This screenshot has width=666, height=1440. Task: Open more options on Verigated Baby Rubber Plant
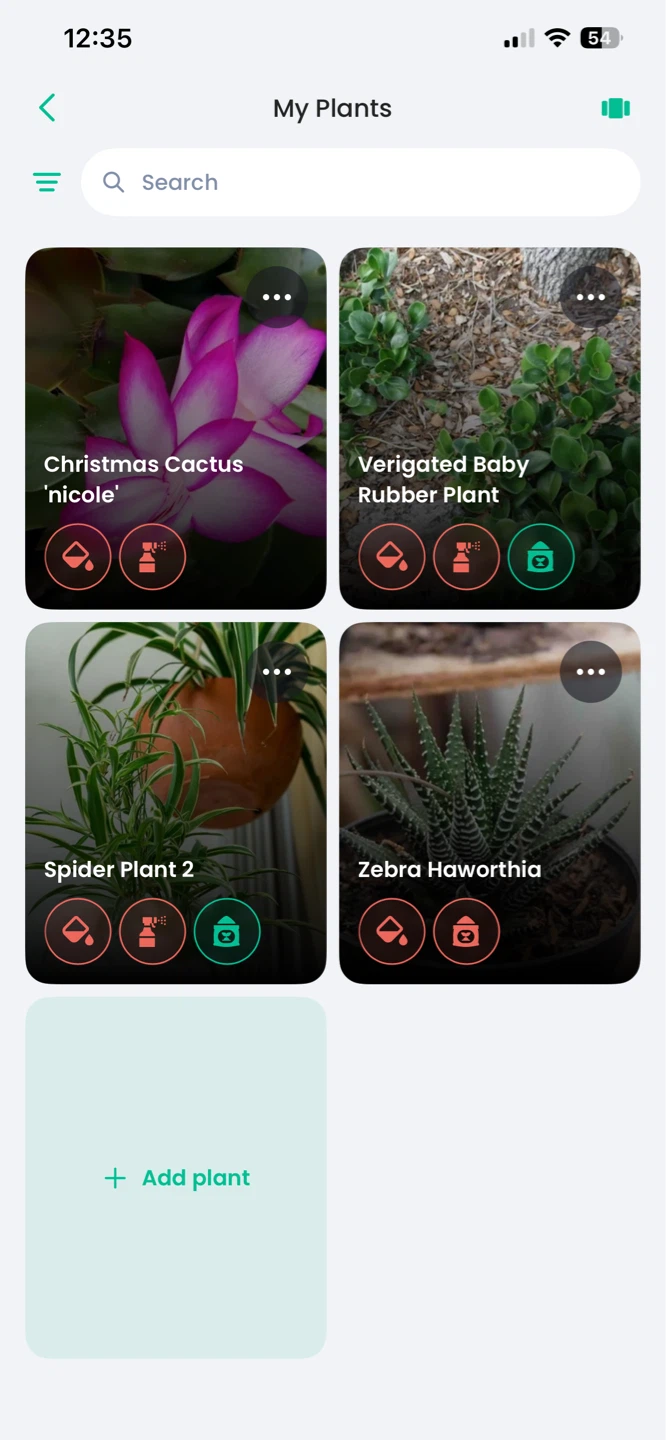[591, 297]
